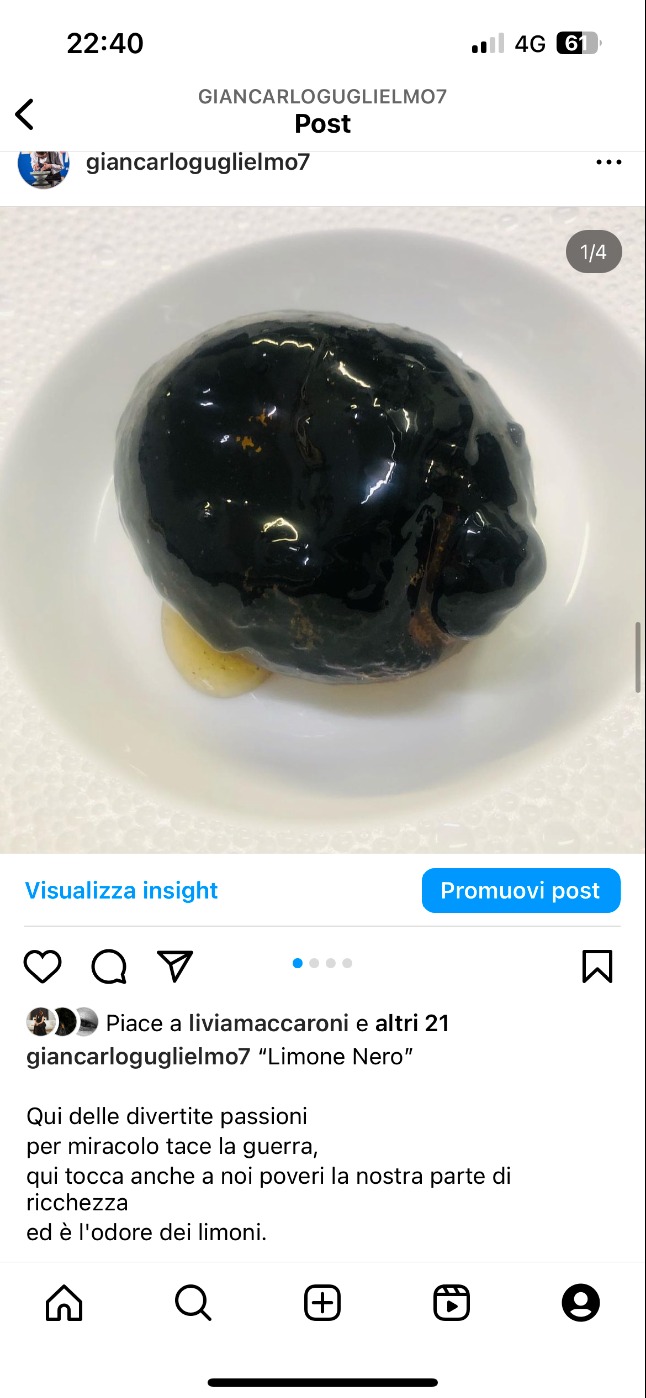Screen dimensions: 646x1398
Task: Open Visualizza insight
Action: (x=121, y=890)
